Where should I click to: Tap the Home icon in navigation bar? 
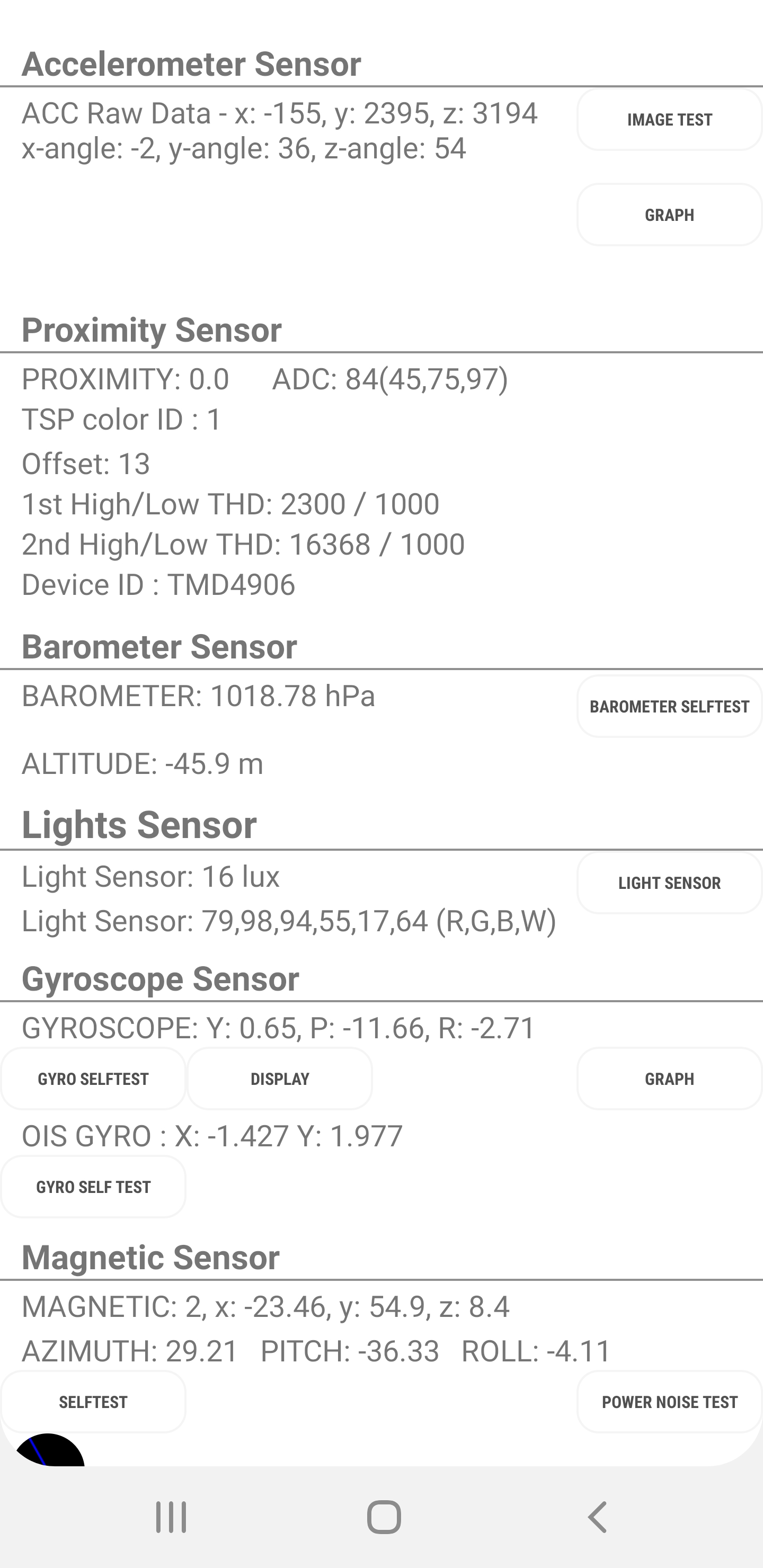coord(381,1516)
